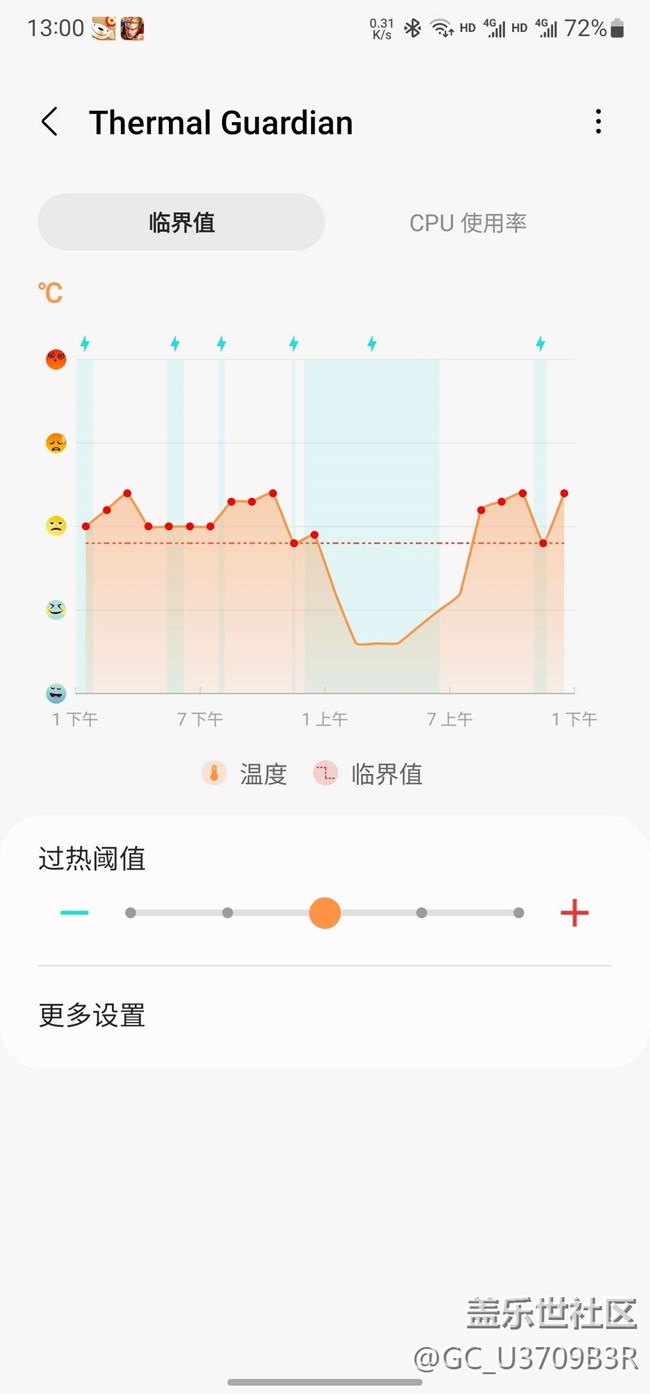The width and height of the screenshot is (650, 1394).
Task: Raise the 过热阈值 with the plus button
Action: click(x=574, y=912)
